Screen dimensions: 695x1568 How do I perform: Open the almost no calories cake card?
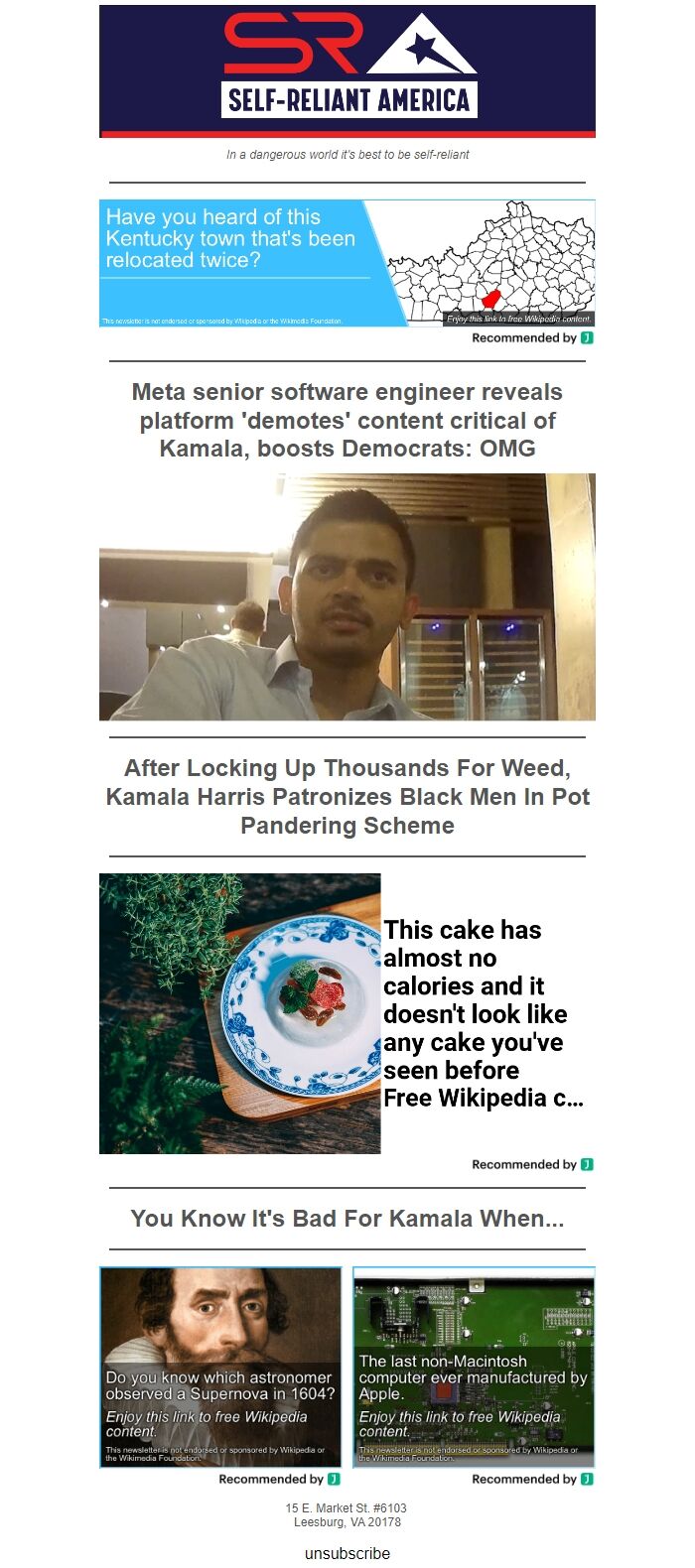click(347, 1013)
